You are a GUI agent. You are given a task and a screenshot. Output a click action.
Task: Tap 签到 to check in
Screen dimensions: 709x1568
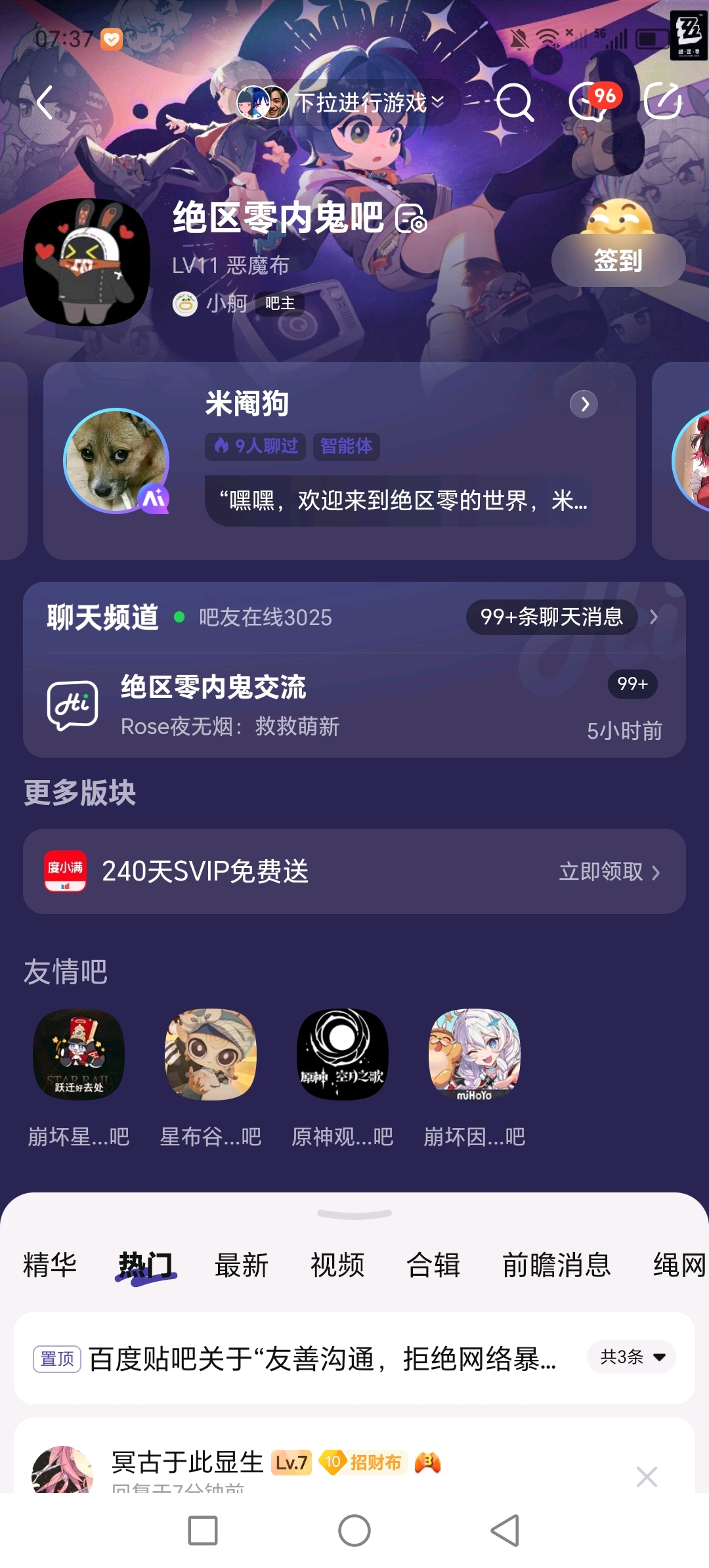pos(618,261)
